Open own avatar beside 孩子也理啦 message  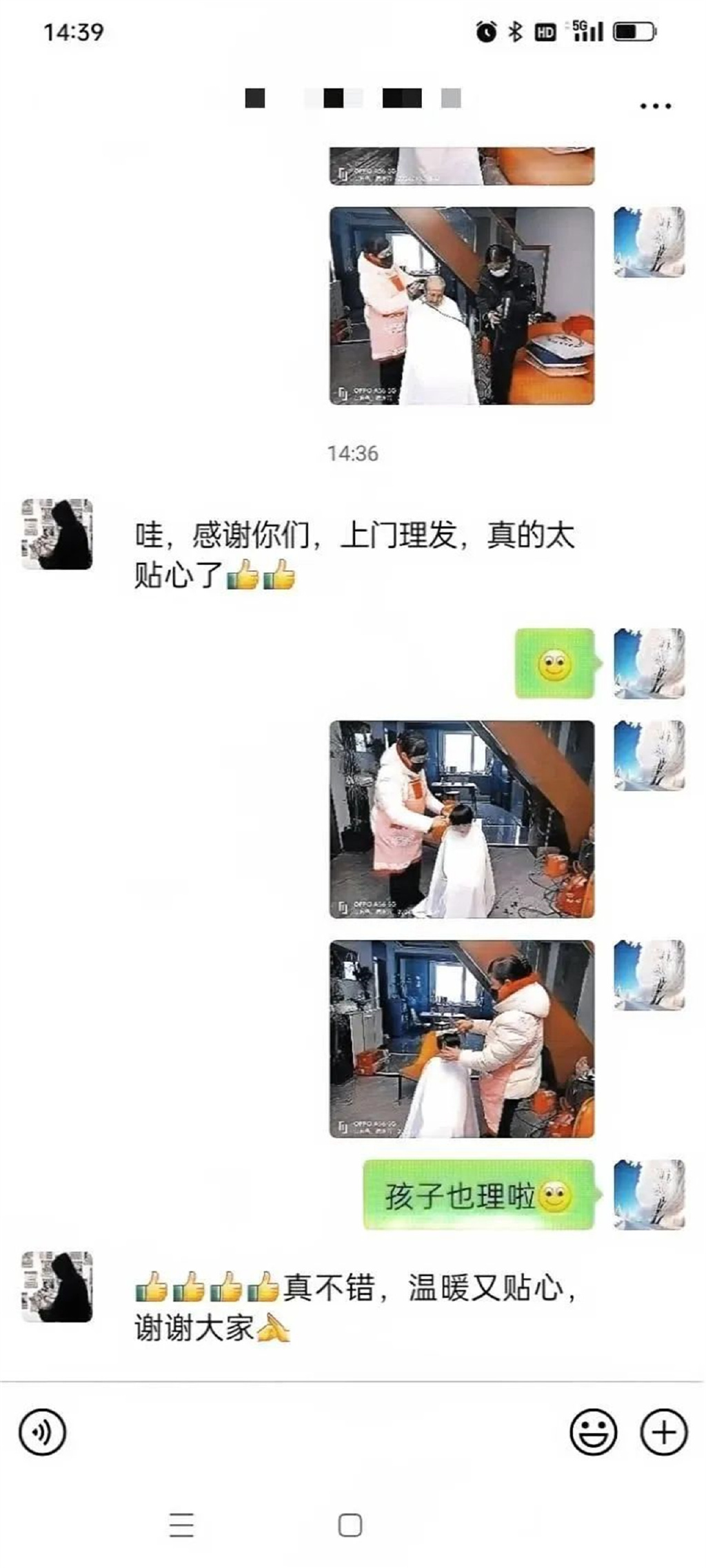pyautogui.click(x=649, y=1194)
